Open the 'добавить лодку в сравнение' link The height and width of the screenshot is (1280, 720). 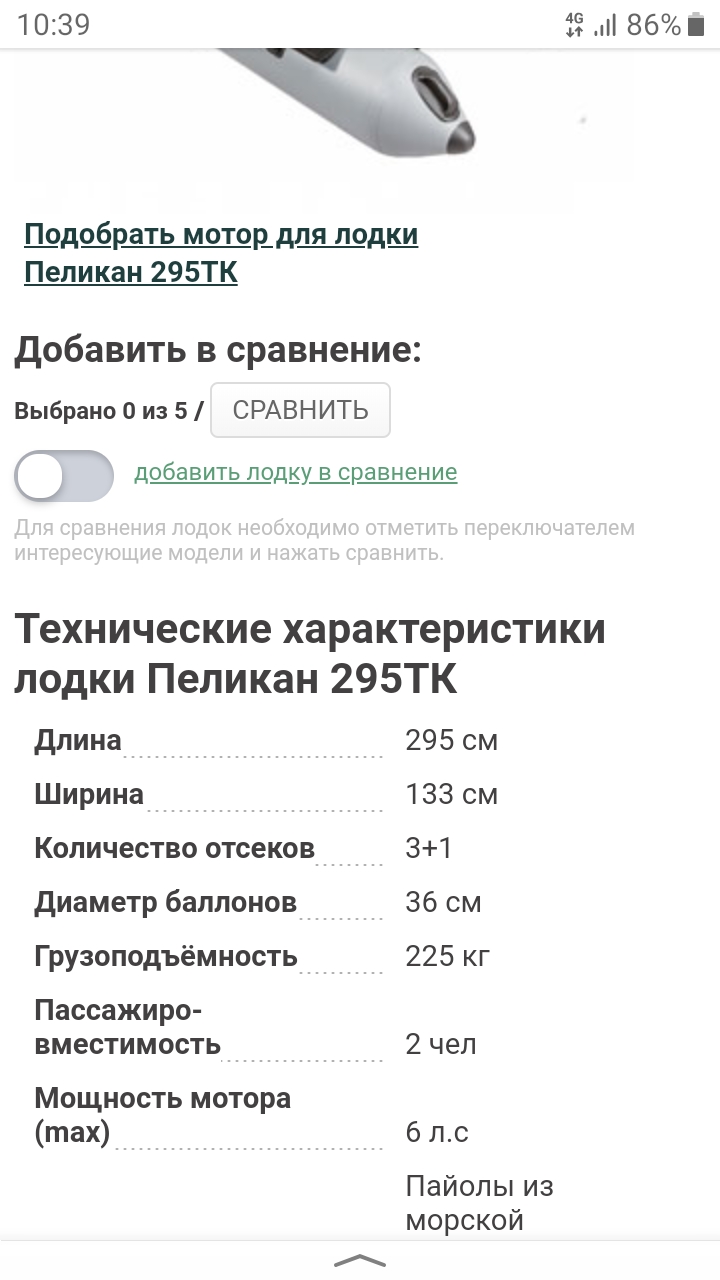[x=296, y=472]
